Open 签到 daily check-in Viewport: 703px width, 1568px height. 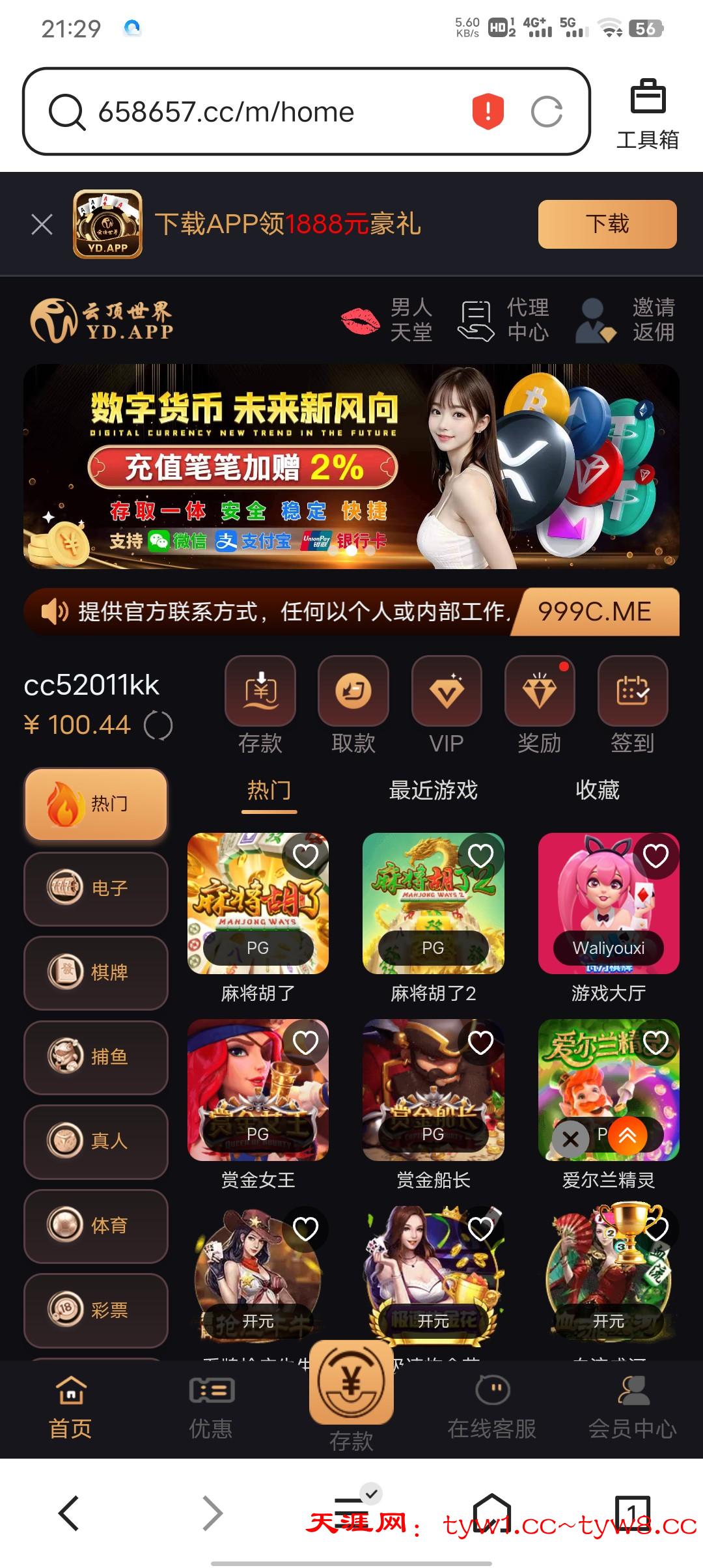[x=632, y=705]
